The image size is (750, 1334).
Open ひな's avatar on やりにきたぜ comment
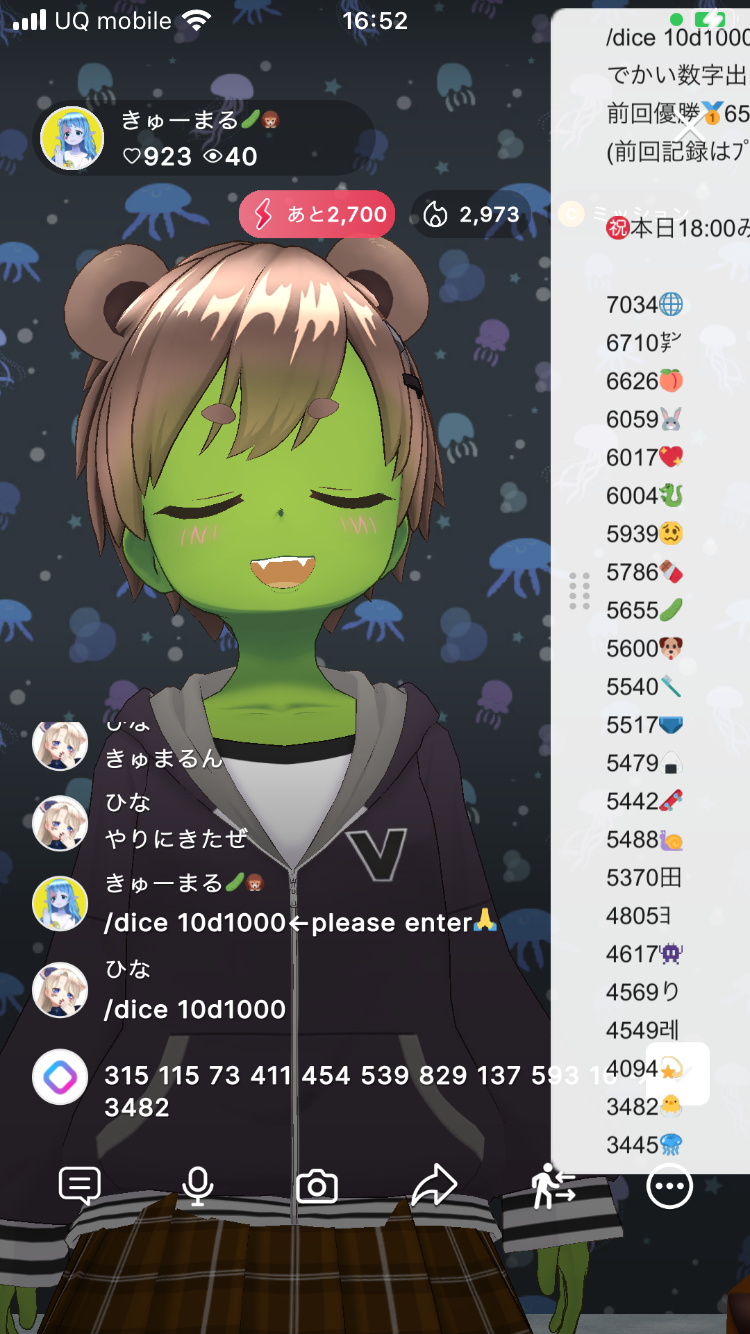coord(60,822)
